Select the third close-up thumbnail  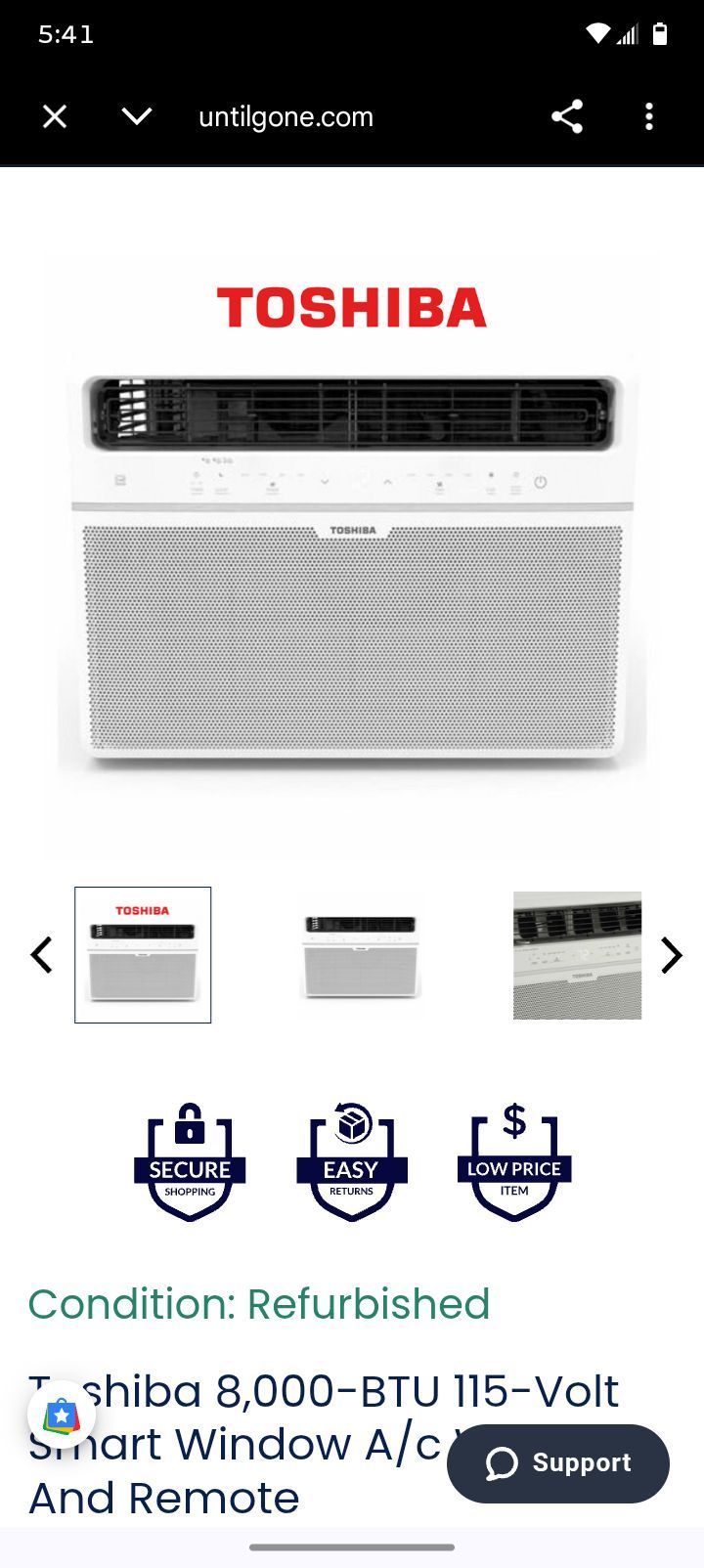coord(577,955)
